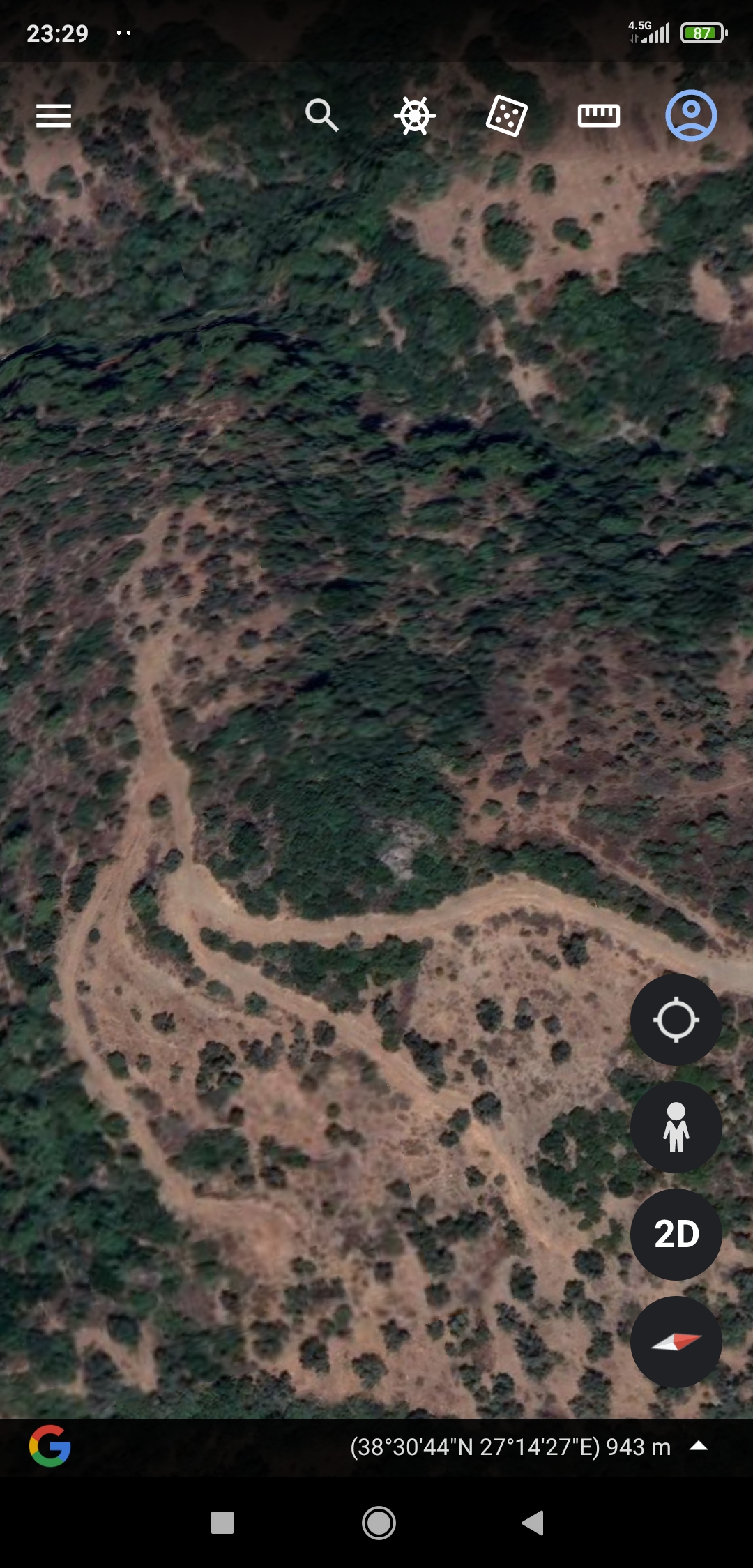753x1568 pixels.
Task: Select the measure distance ruler tool
Action: tap(598, 115)
